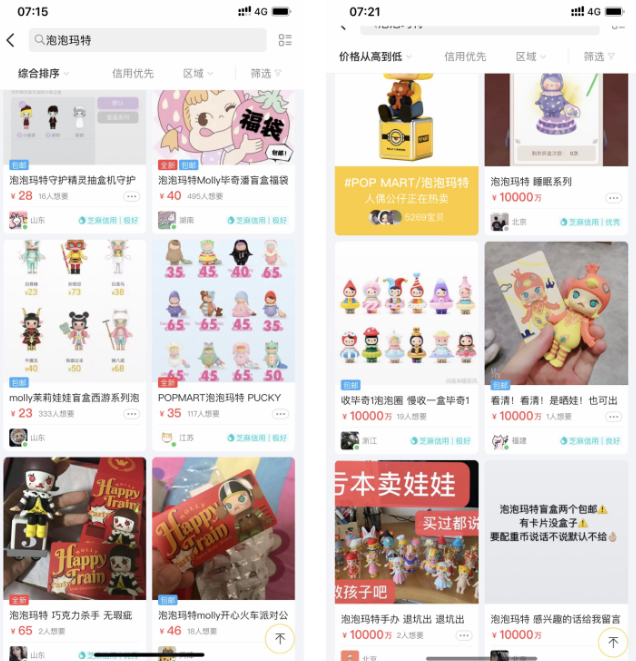Tap the more-options dots on the ¥28 item
The width and height of the screenshot is (636, 661).
click(131, 197)
